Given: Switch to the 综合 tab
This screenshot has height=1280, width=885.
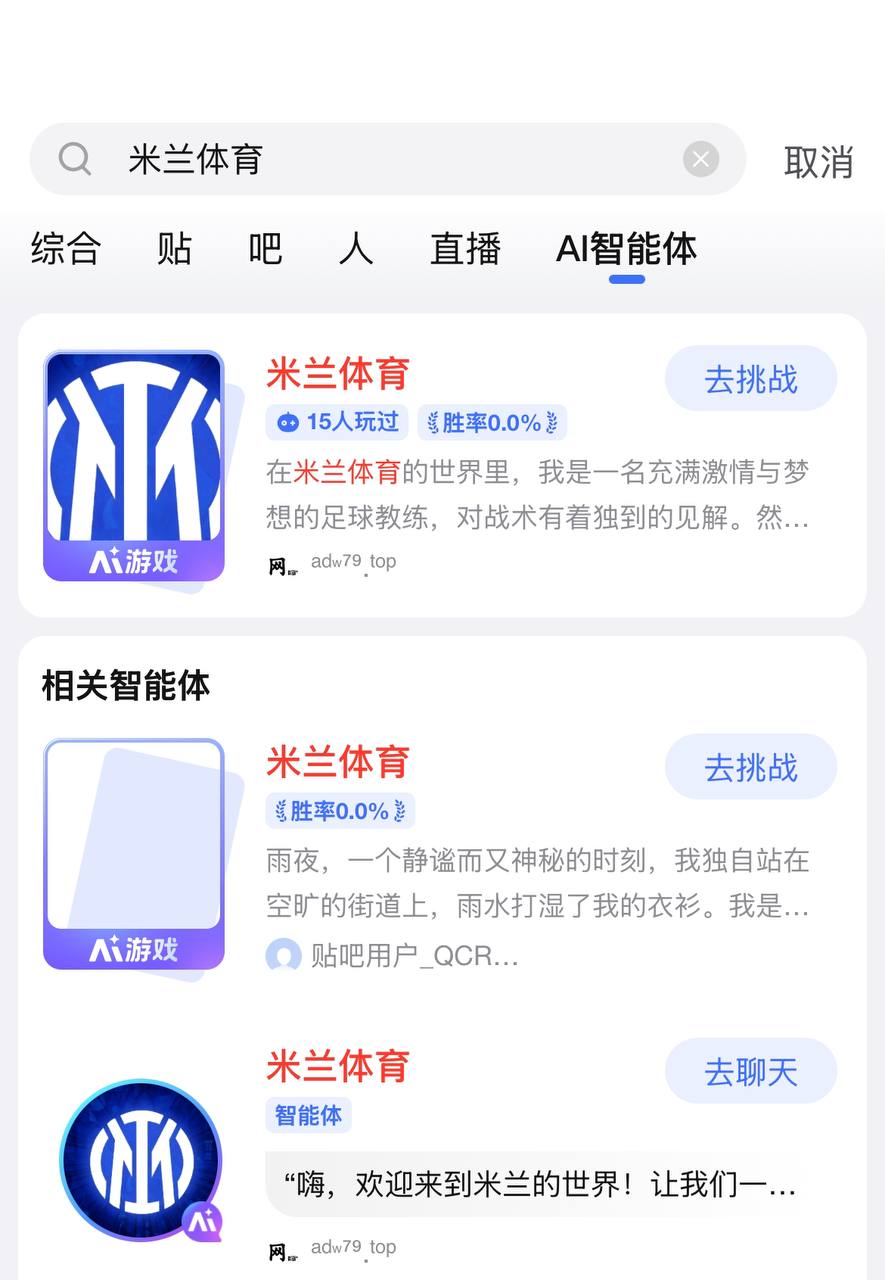Looking at the screenshot, I should (x=66, y=249).
